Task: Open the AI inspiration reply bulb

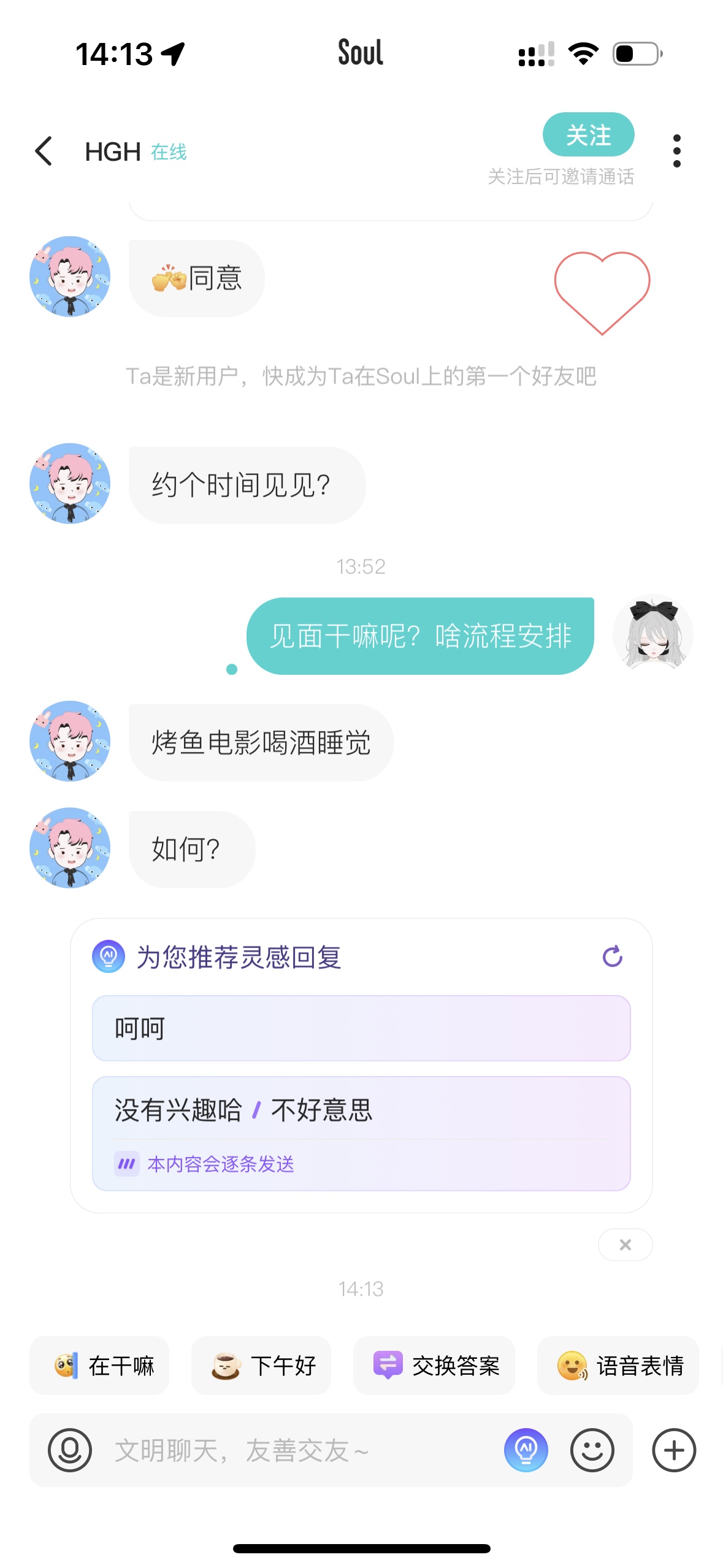Action: pos(526,1450)
